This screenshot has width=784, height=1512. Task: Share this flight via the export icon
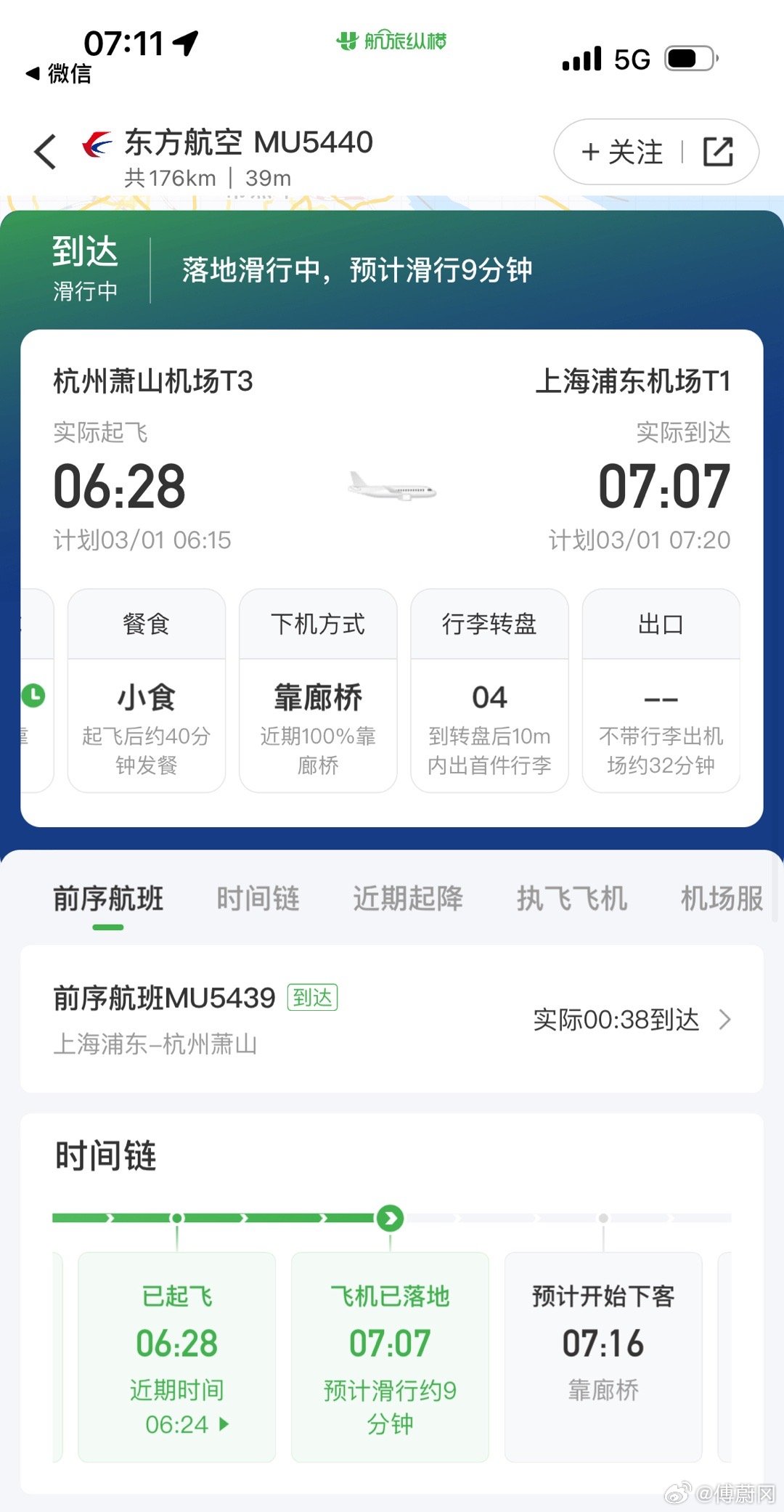coord(718,153)
